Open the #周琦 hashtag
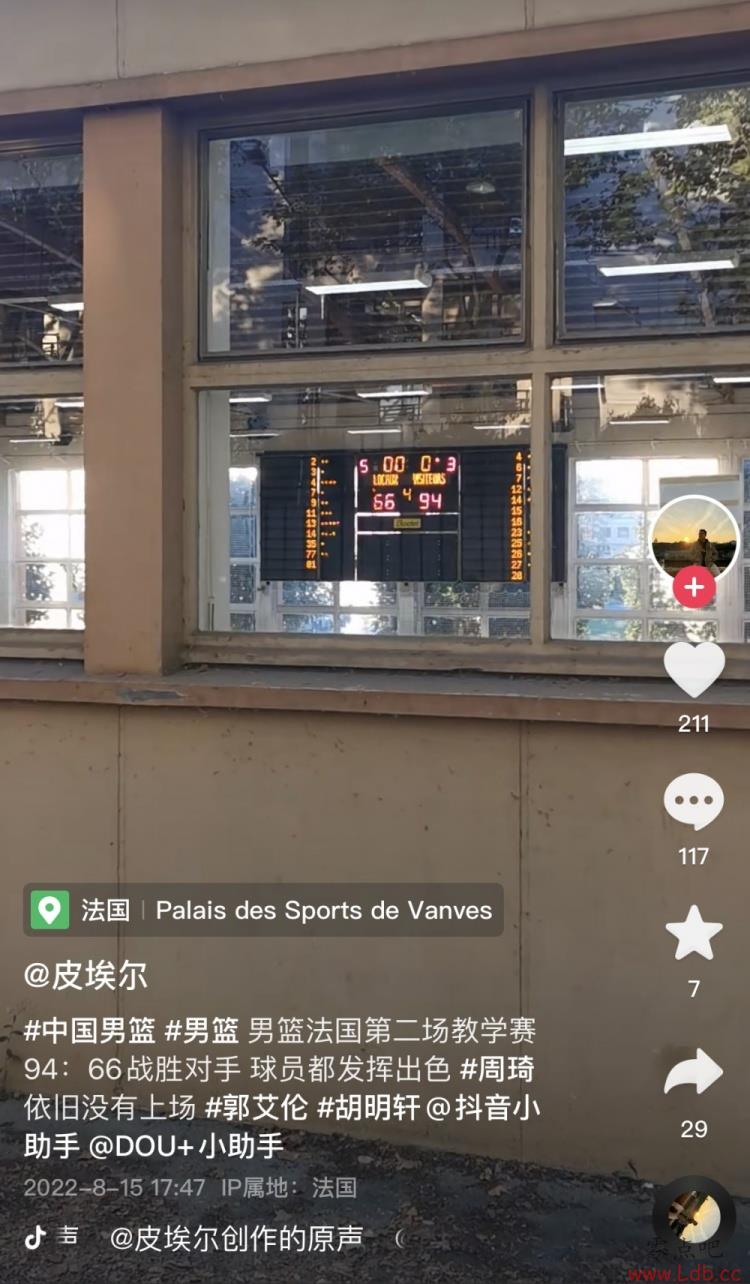 498,1069
